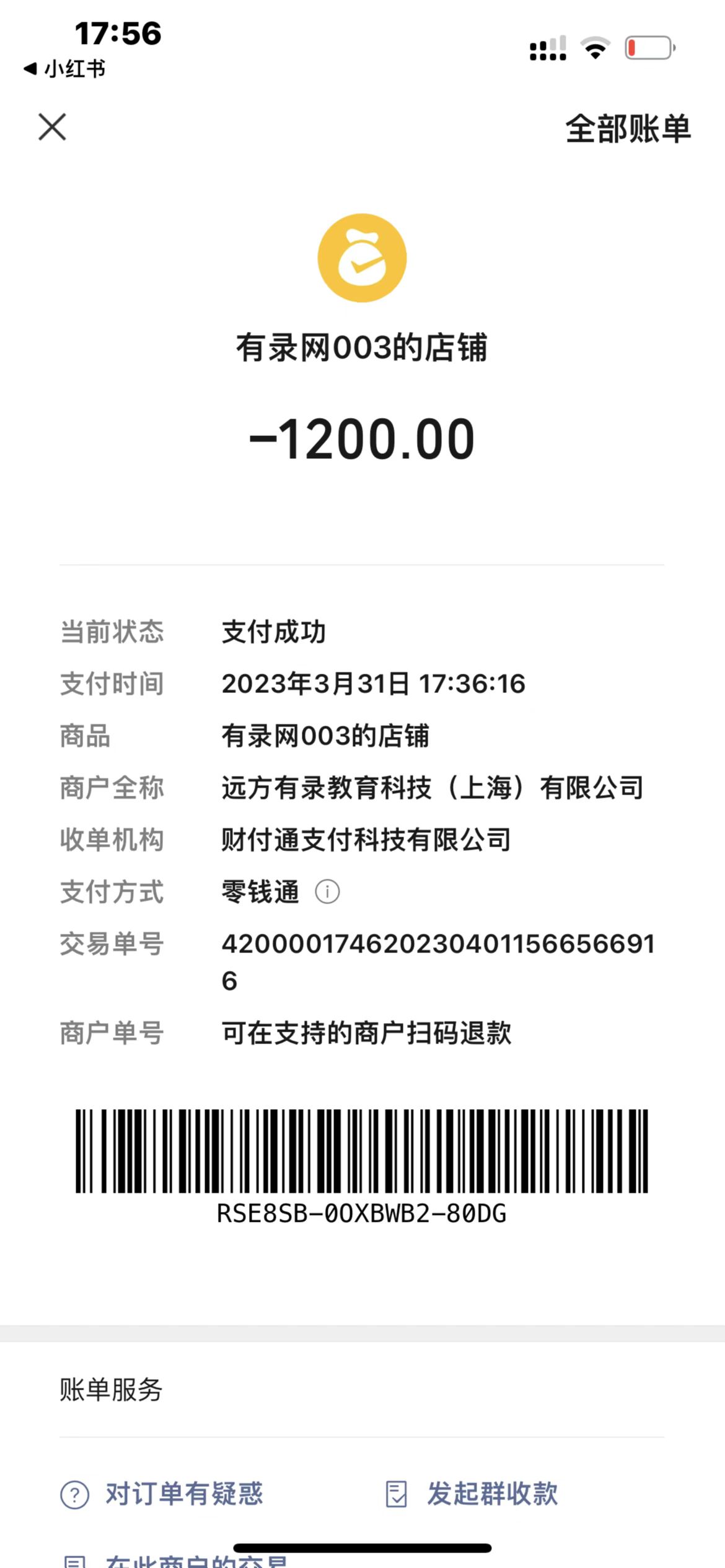Screen dimensions: 725x1568
Task: Open 对订单有疑惑 help option
Action: pos(162,1494)
